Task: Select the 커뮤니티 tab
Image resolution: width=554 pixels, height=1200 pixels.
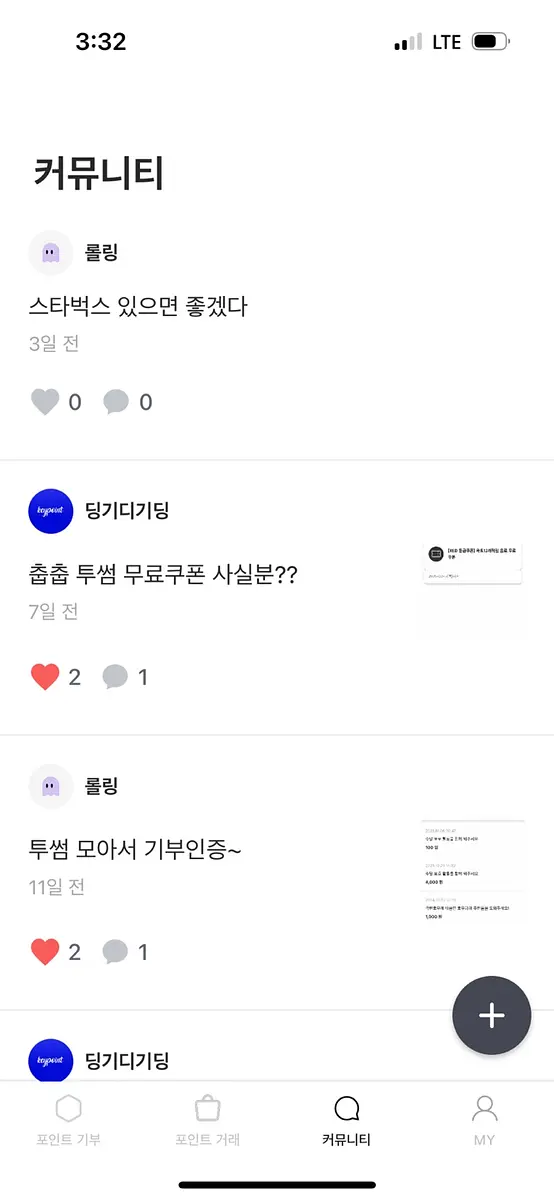Action: click(347, 1121)
